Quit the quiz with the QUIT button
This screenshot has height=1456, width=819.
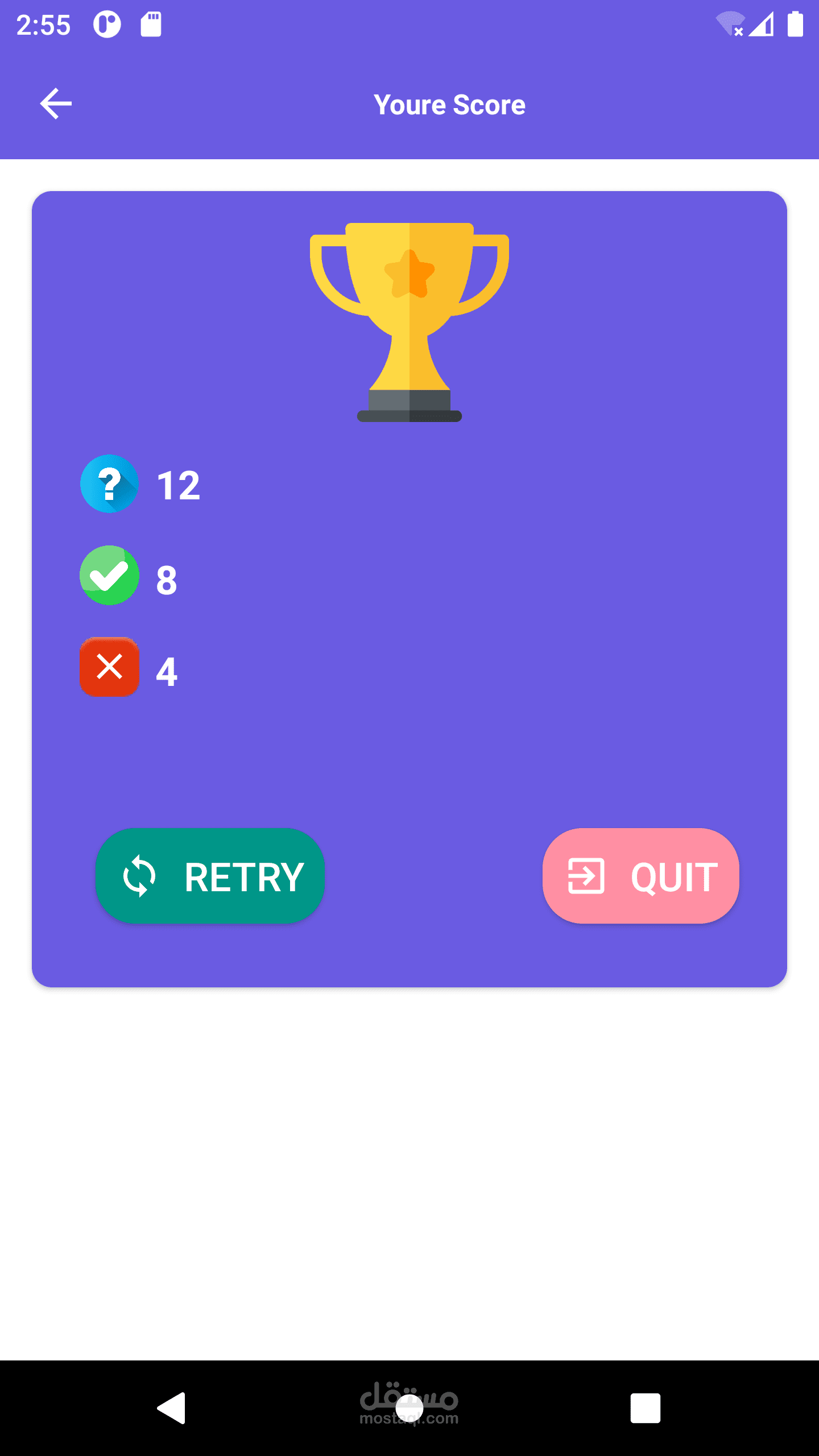coord(640,876)
